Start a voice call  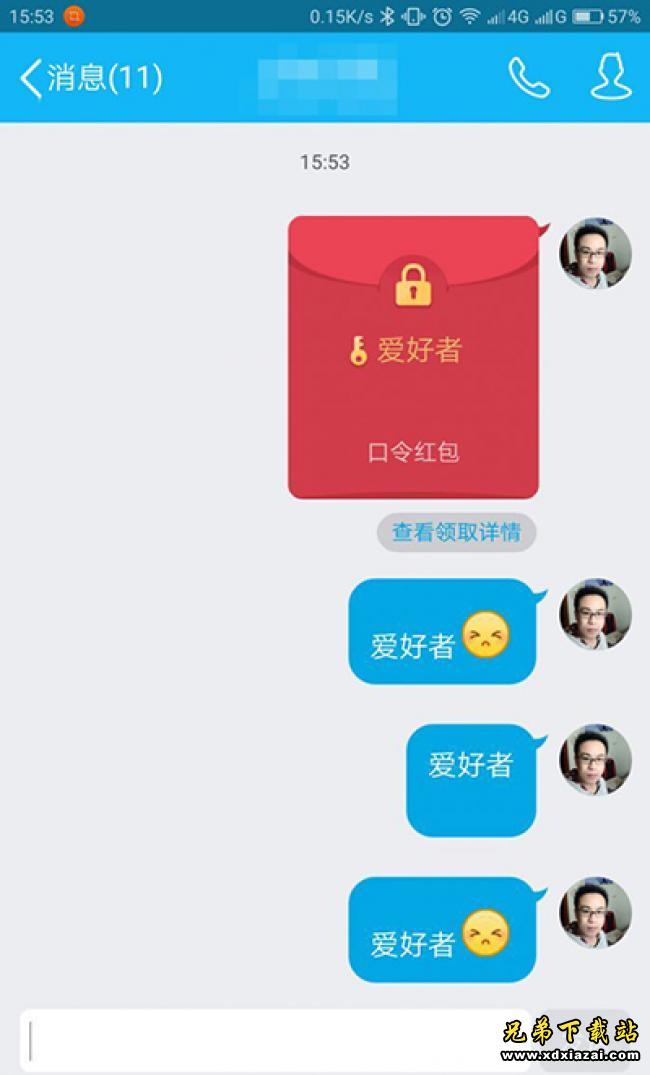tap(528, 78)
